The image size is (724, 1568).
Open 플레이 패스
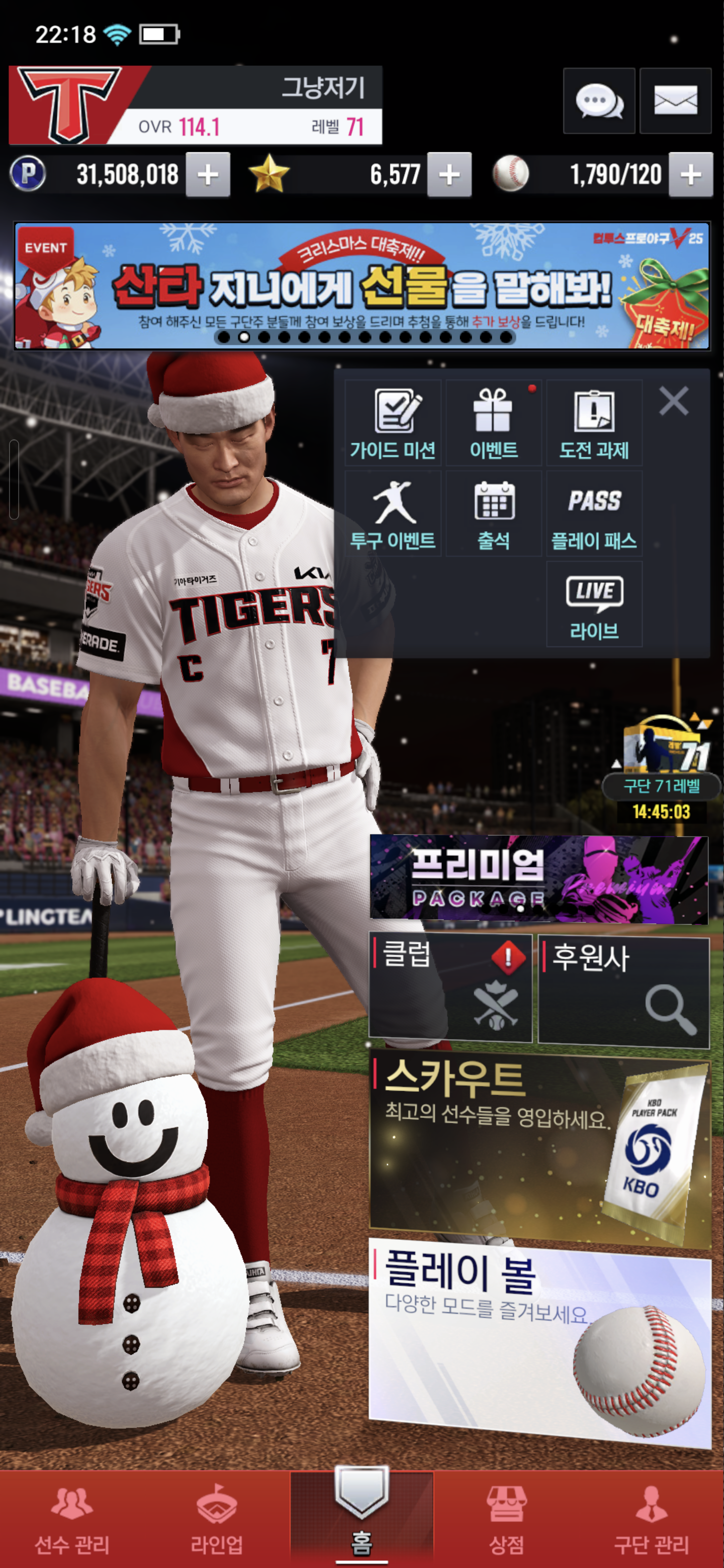click(594, 513)
